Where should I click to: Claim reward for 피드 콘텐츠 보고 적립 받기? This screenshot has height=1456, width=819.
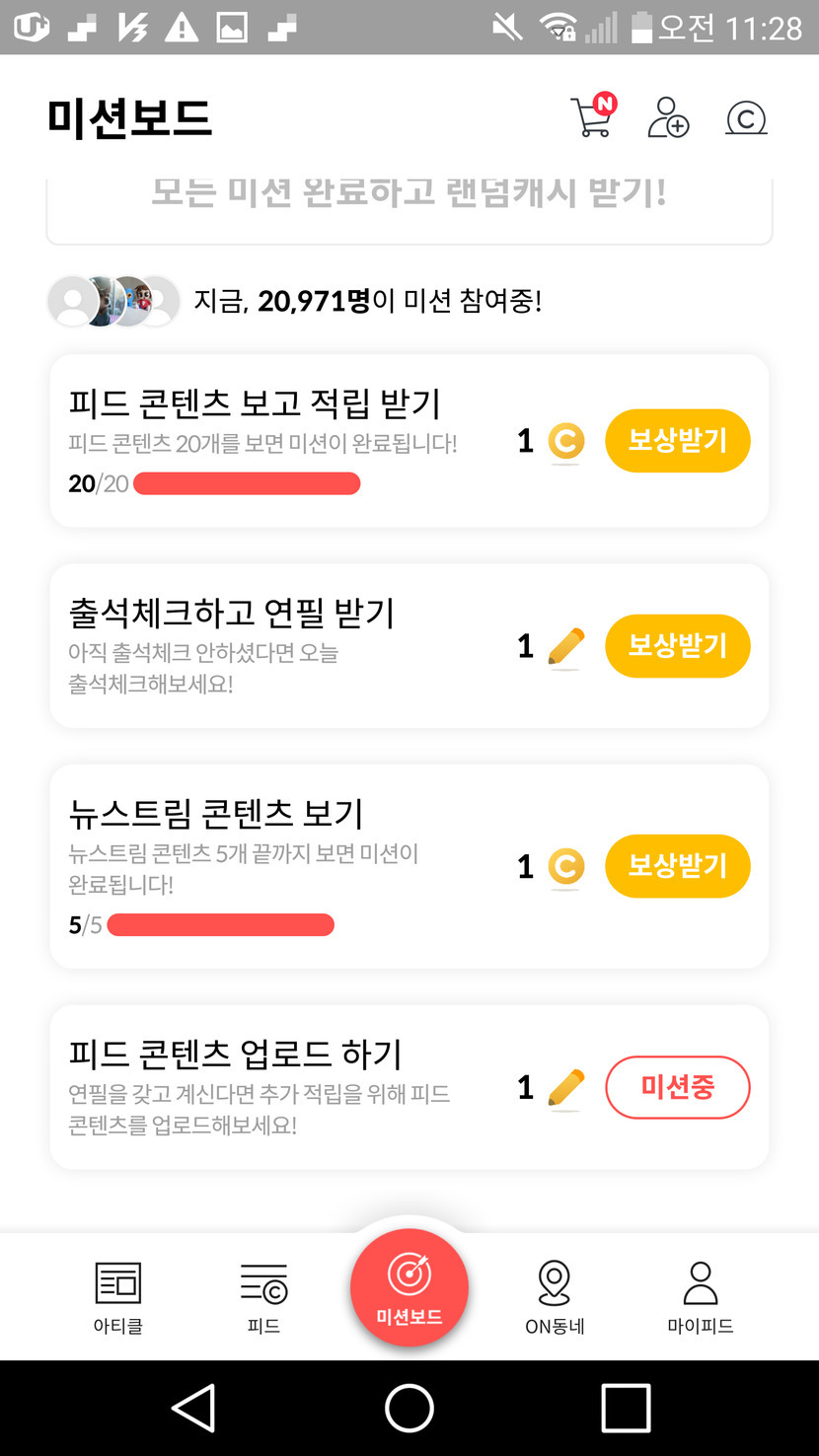coord(677,440)
